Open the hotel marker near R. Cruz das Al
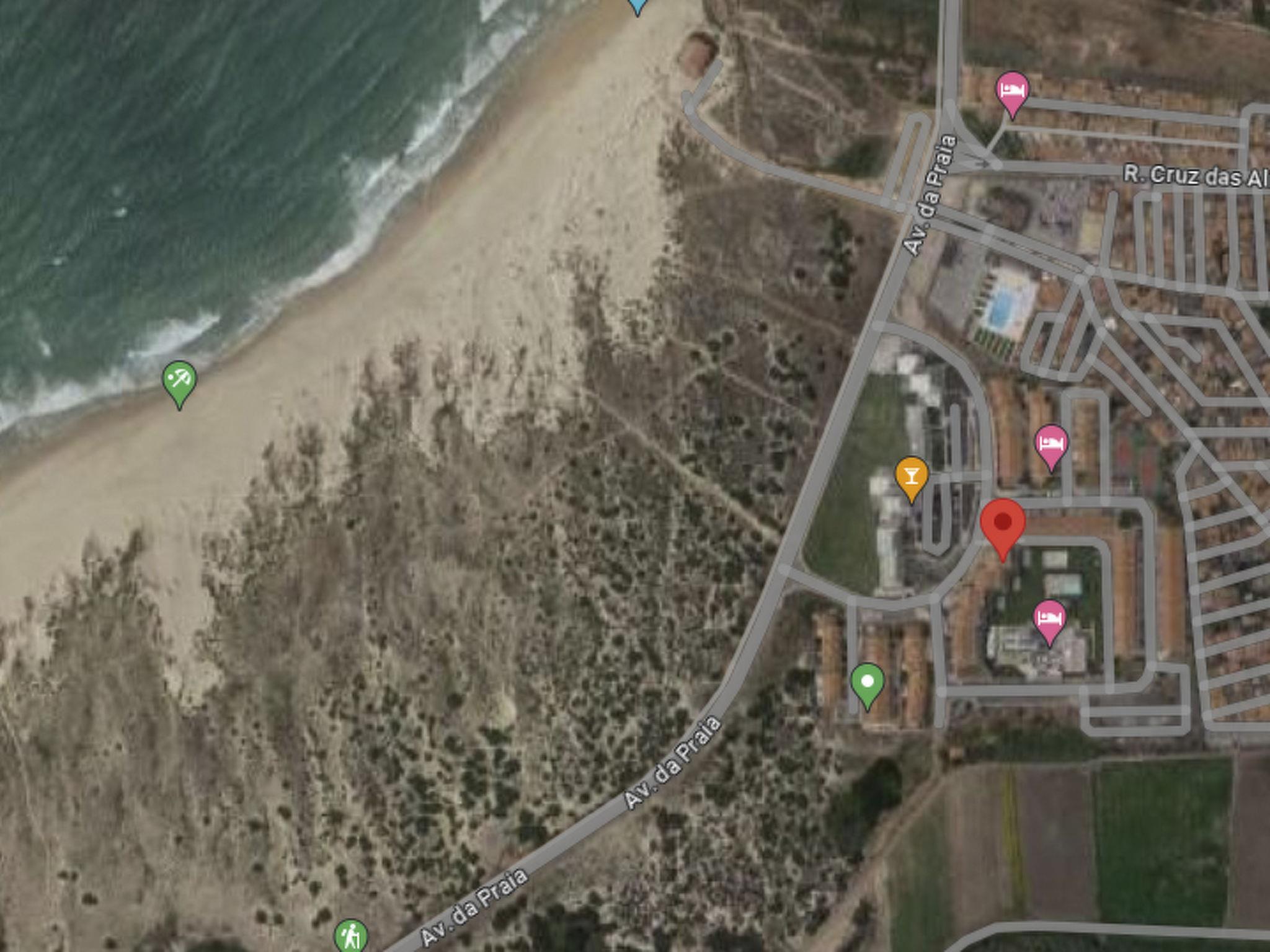This screenshot has height=952, width=1270. 1012,90
